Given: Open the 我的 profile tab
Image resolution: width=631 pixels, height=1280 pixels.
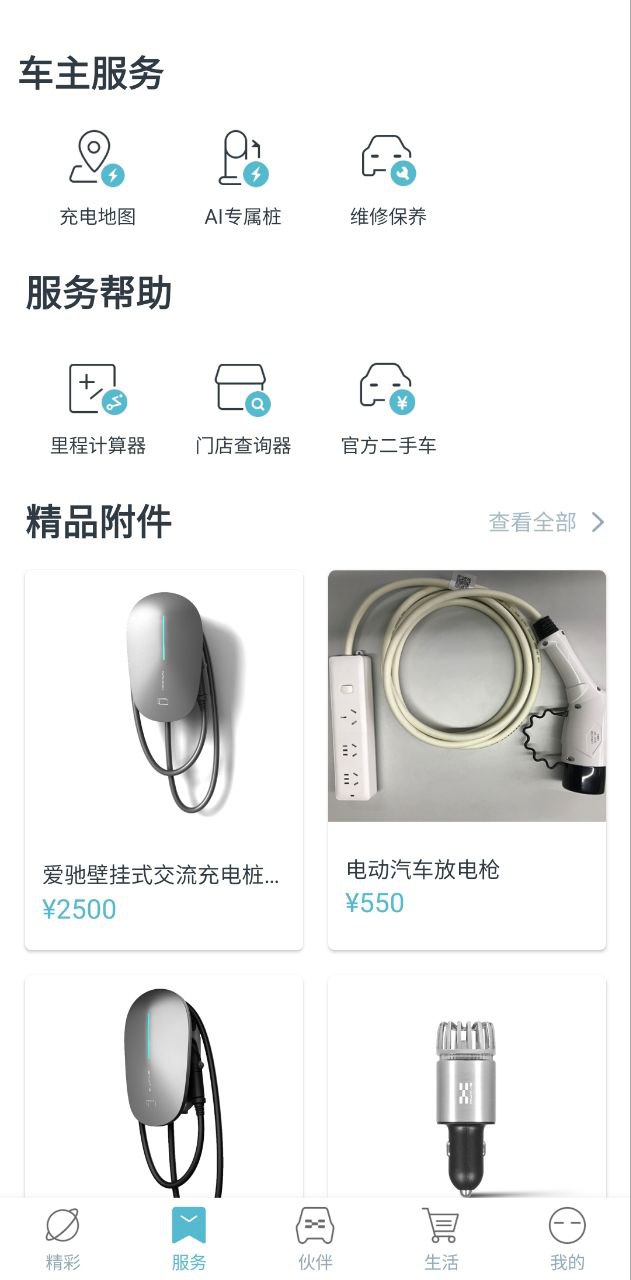Looking at the screenshot, I should [x=567, y=1238].
